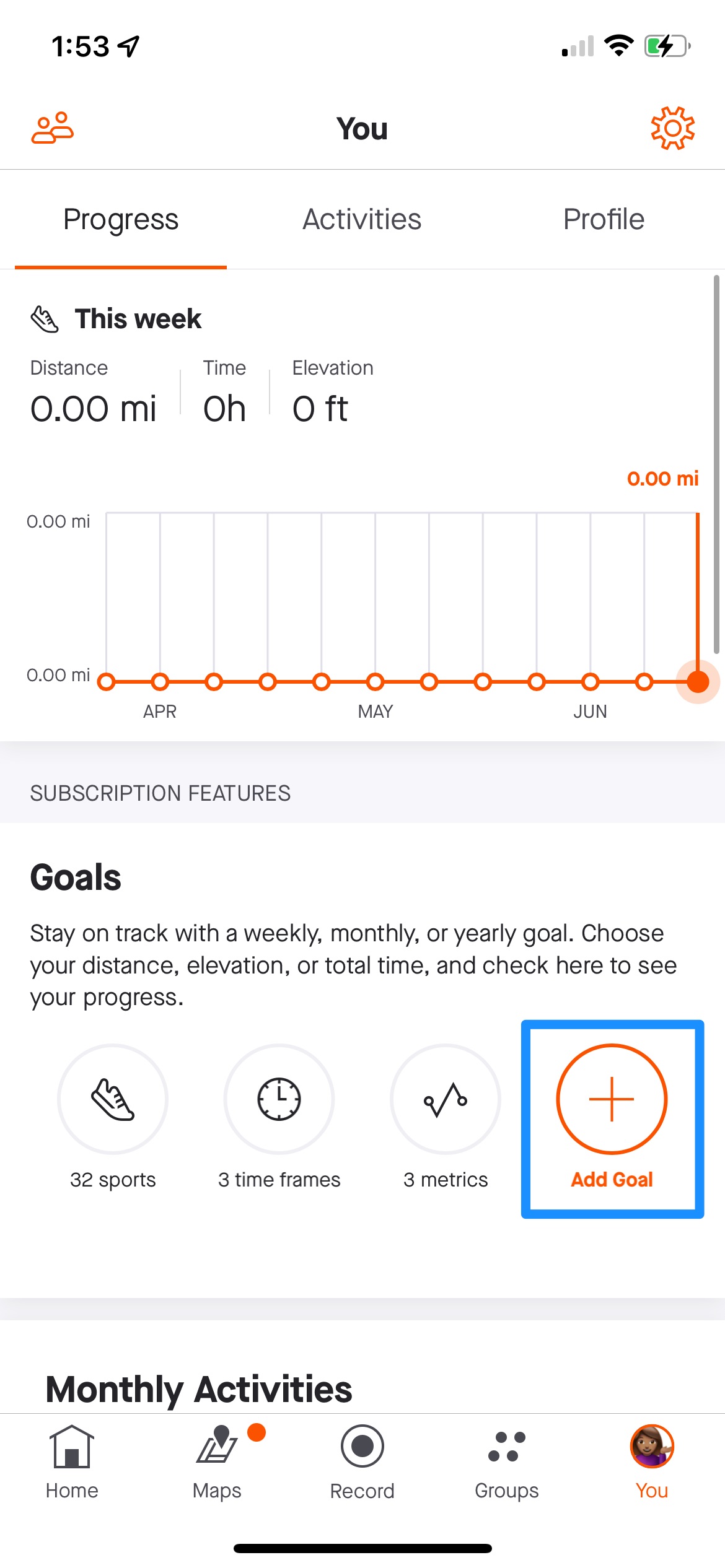Screen dimensions: 725x1568
Task: Switch to the Activities tab
Action: 362,219
